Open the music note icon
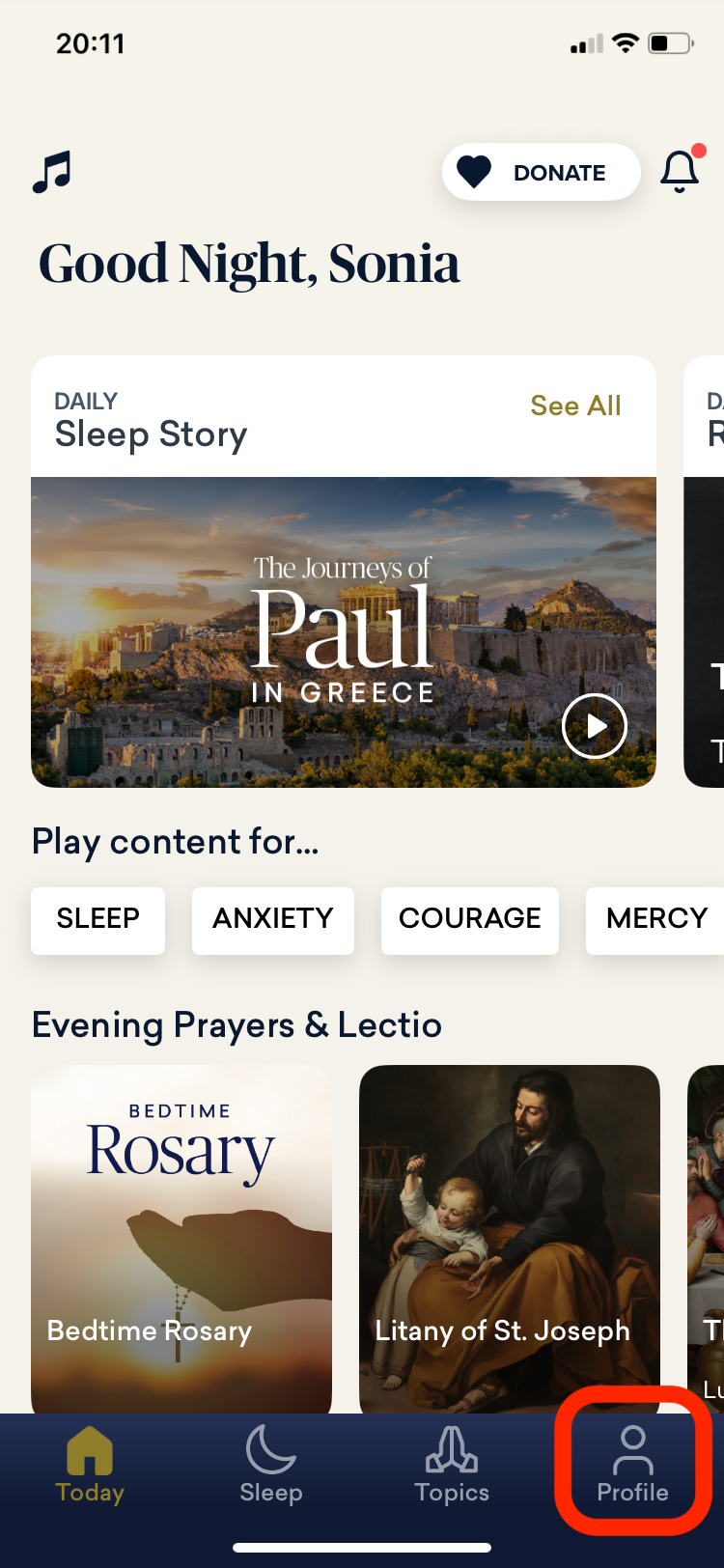724x1568 pixels. [x=52, y=173]
